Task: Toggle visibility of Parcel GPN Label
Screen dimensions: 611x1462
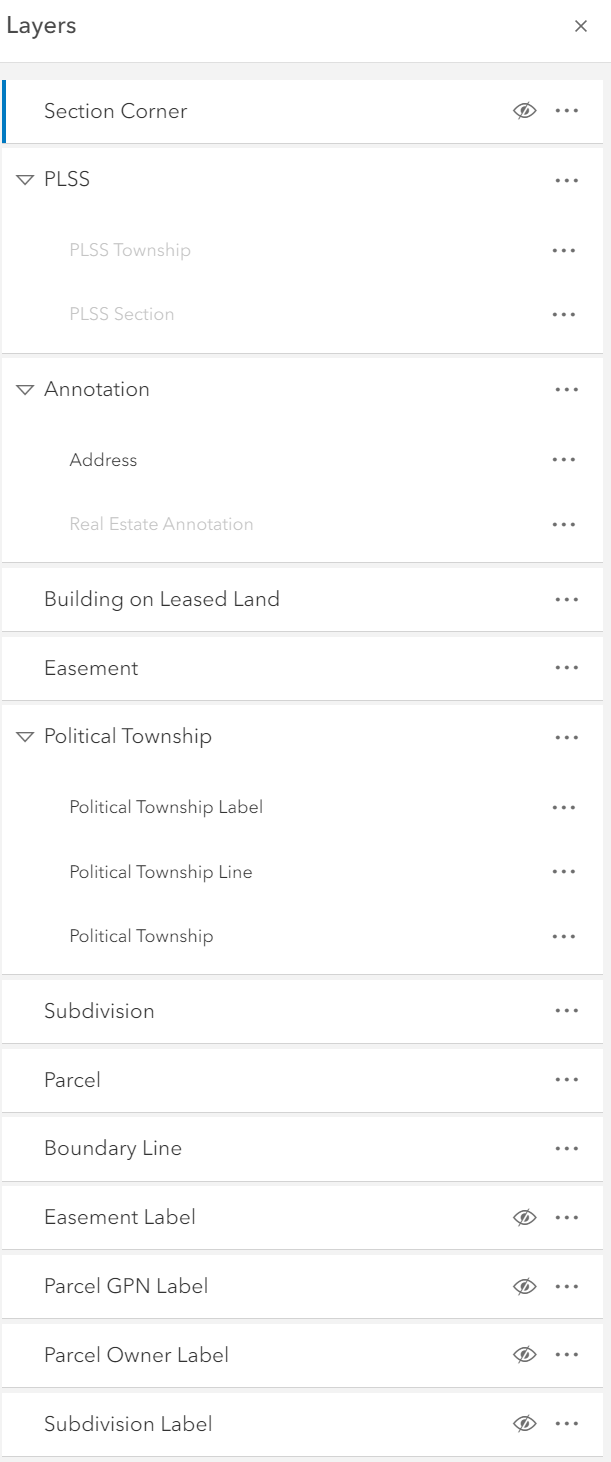Action: (524, 1286)
